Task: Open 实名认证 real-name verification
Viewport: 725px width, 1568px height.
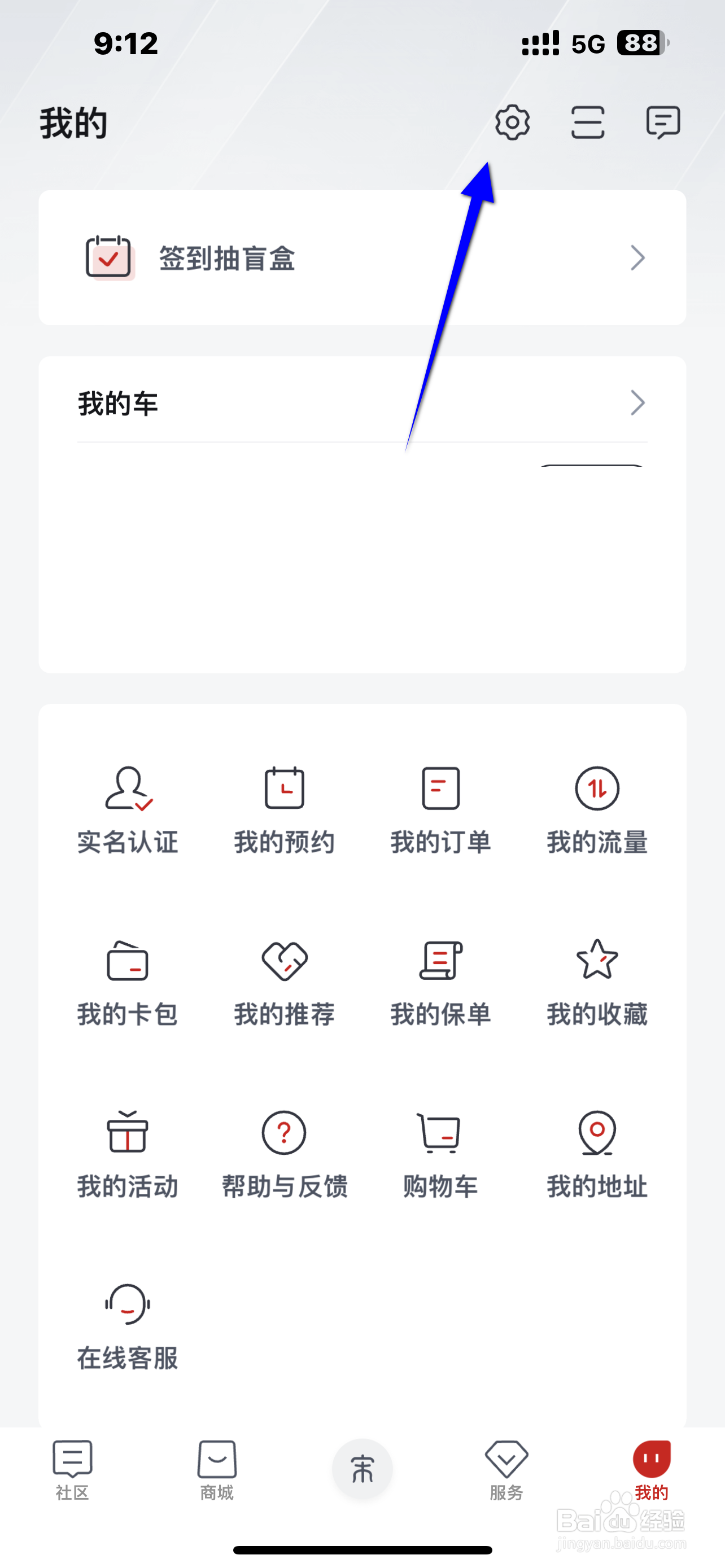Action: (x=128, y=809)
